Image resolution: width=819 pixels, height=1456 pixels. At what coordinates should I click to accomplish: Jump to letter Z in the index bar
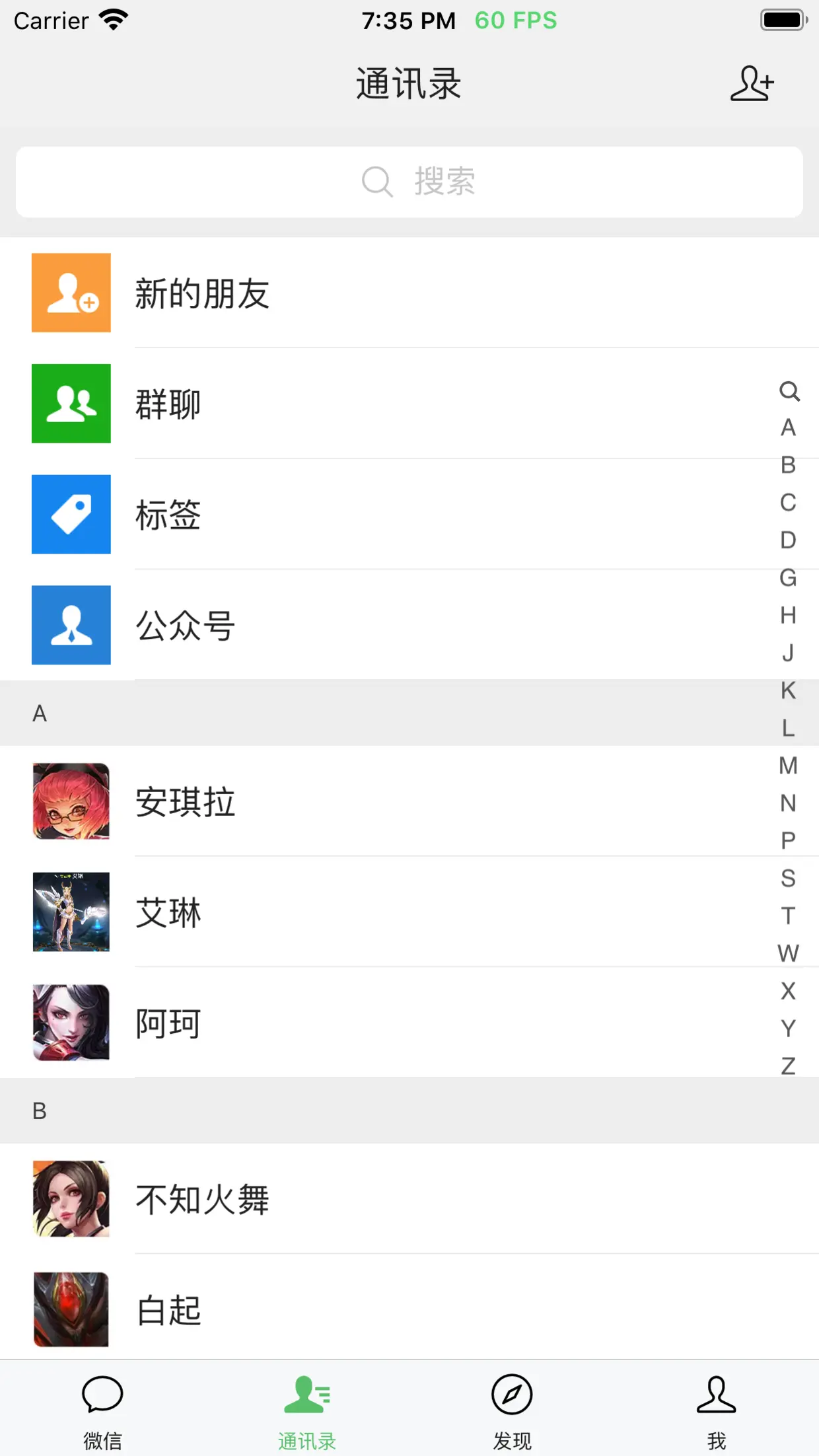(787, 1068)
